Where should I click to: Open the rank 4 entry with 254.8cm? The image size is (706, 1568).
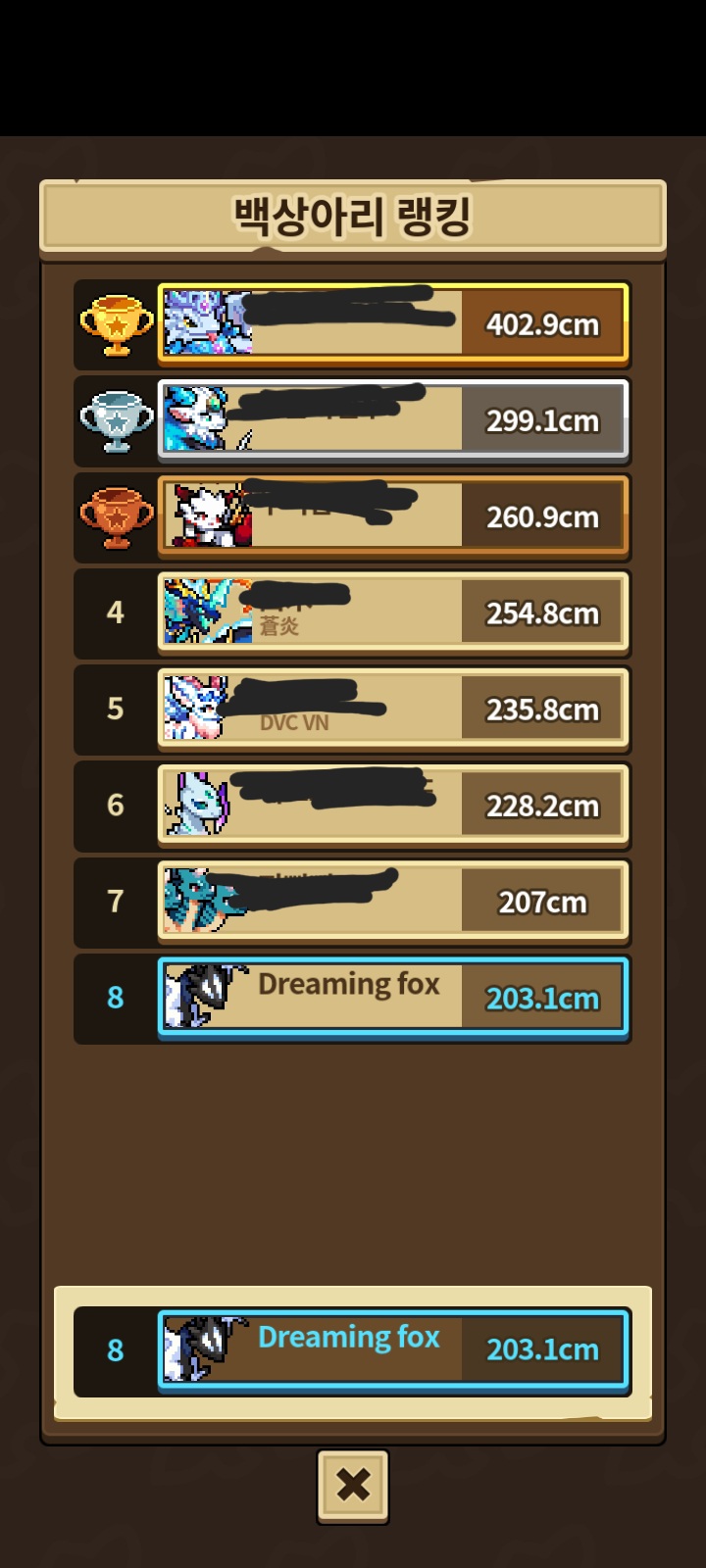tap(392, 612)
